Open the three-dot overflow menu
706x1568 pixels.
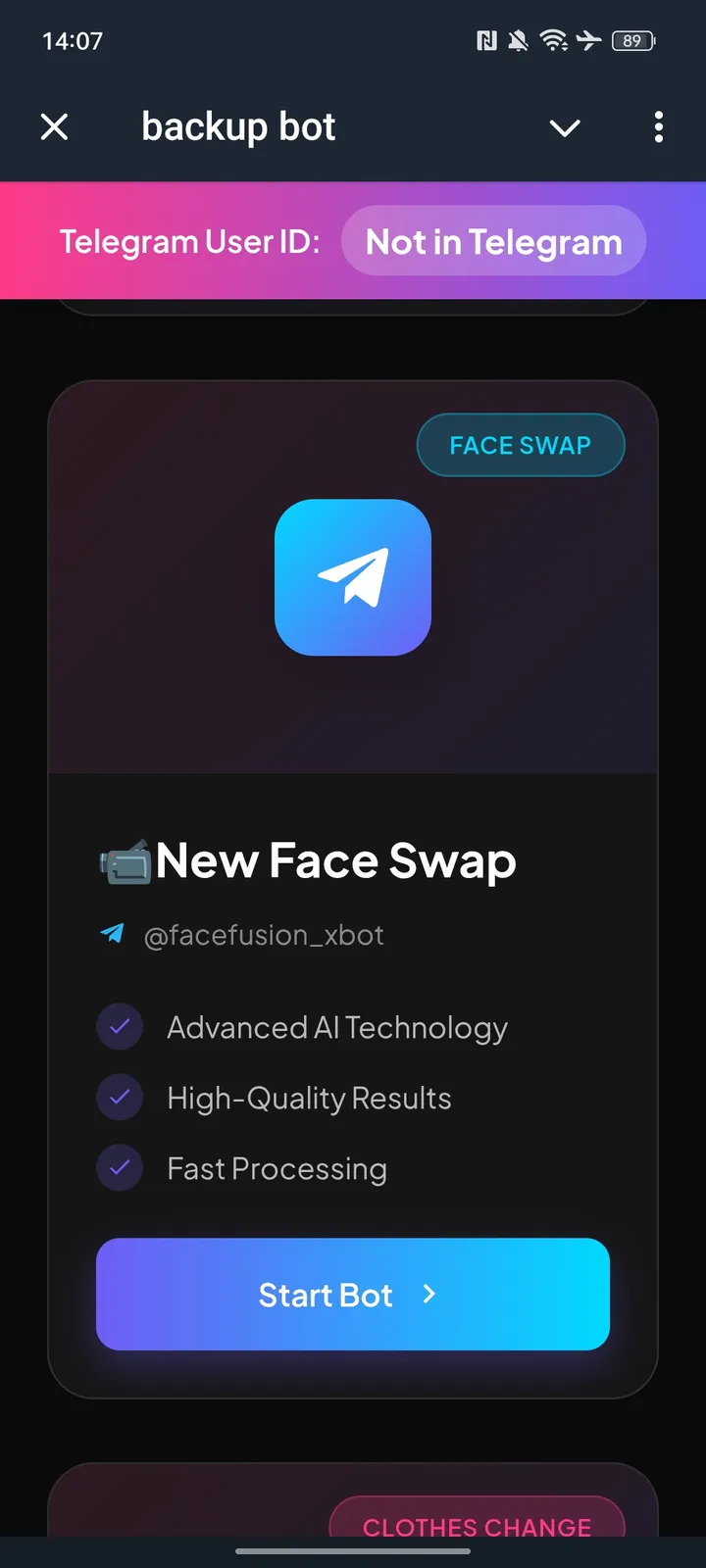pyautogui.click(x=658, y=126)
